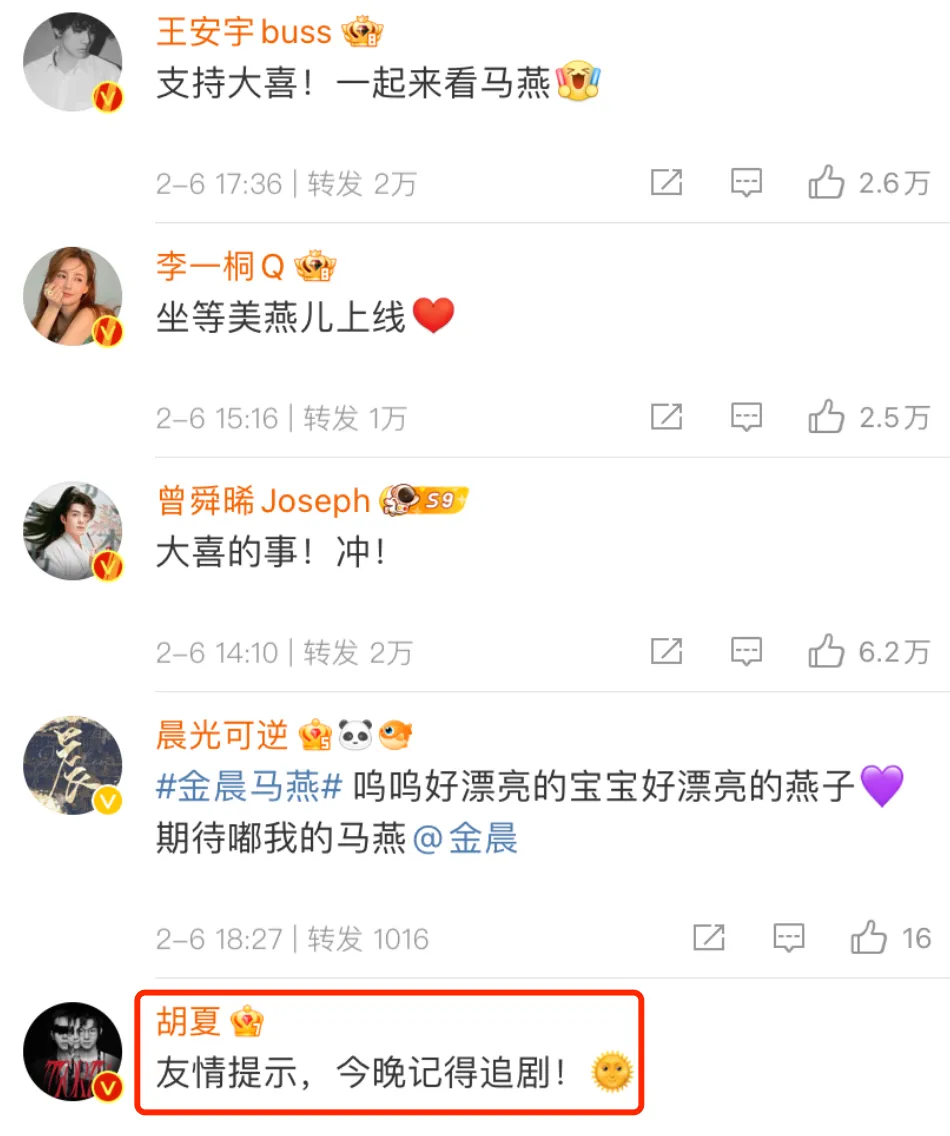Repost 曾舜晞Joseph's comment
Image resolution: width=950 pixels, height=1136 pixels.
coord(667,652)
